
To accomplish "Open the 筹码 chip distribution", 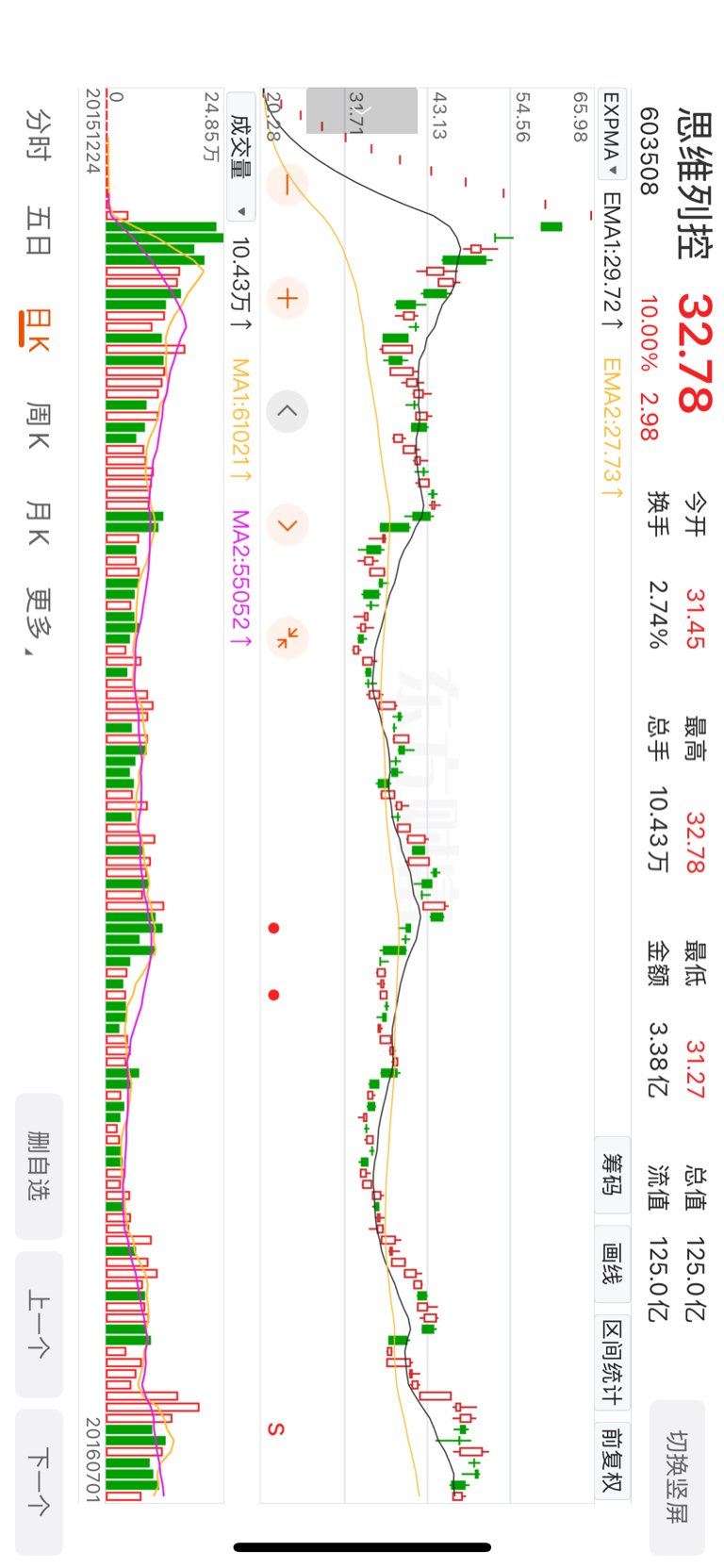I will coord(612,1175).
